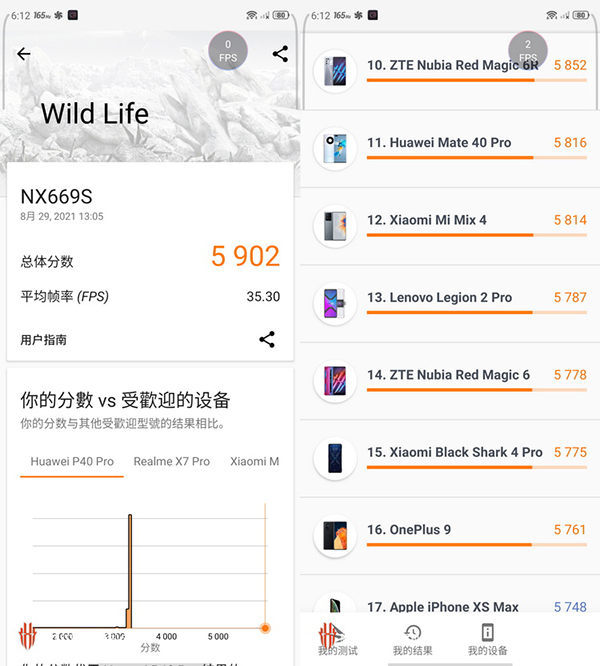
Task: Switch to the 我的测试 tab
Action: 337,639
